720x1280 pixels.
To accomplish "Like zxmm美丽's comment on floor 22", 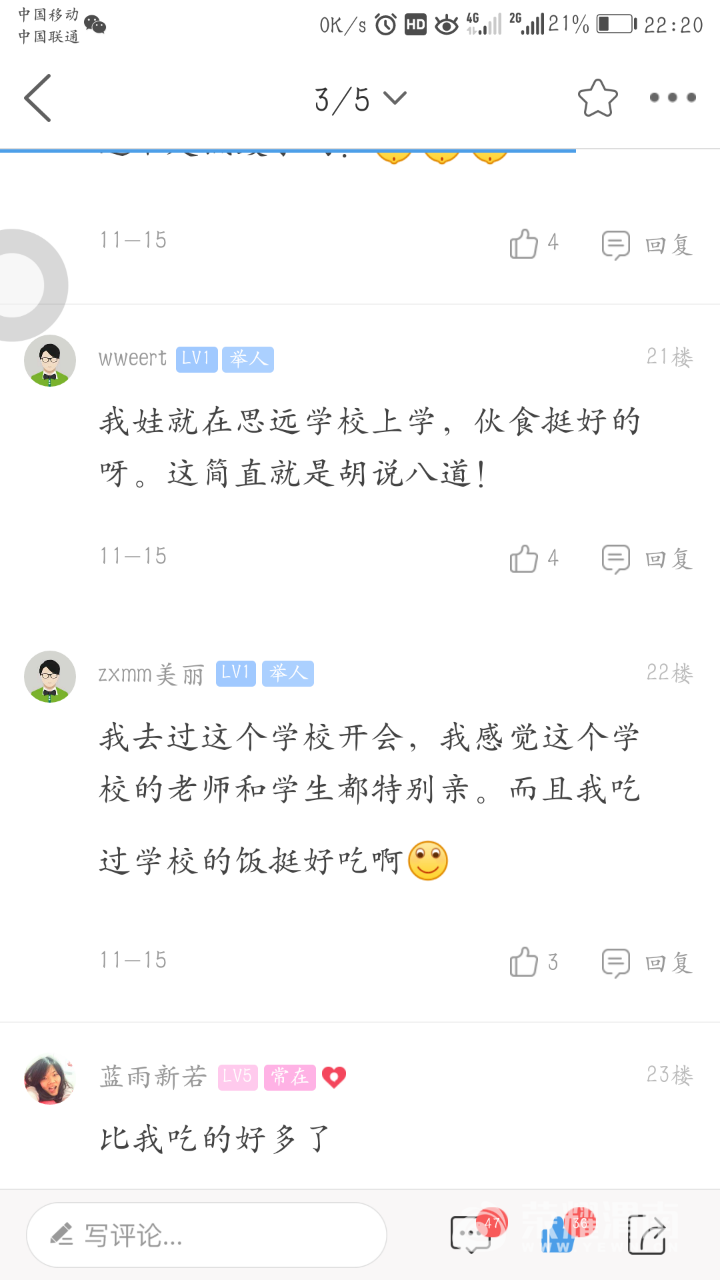I will (x=534, y=963).
